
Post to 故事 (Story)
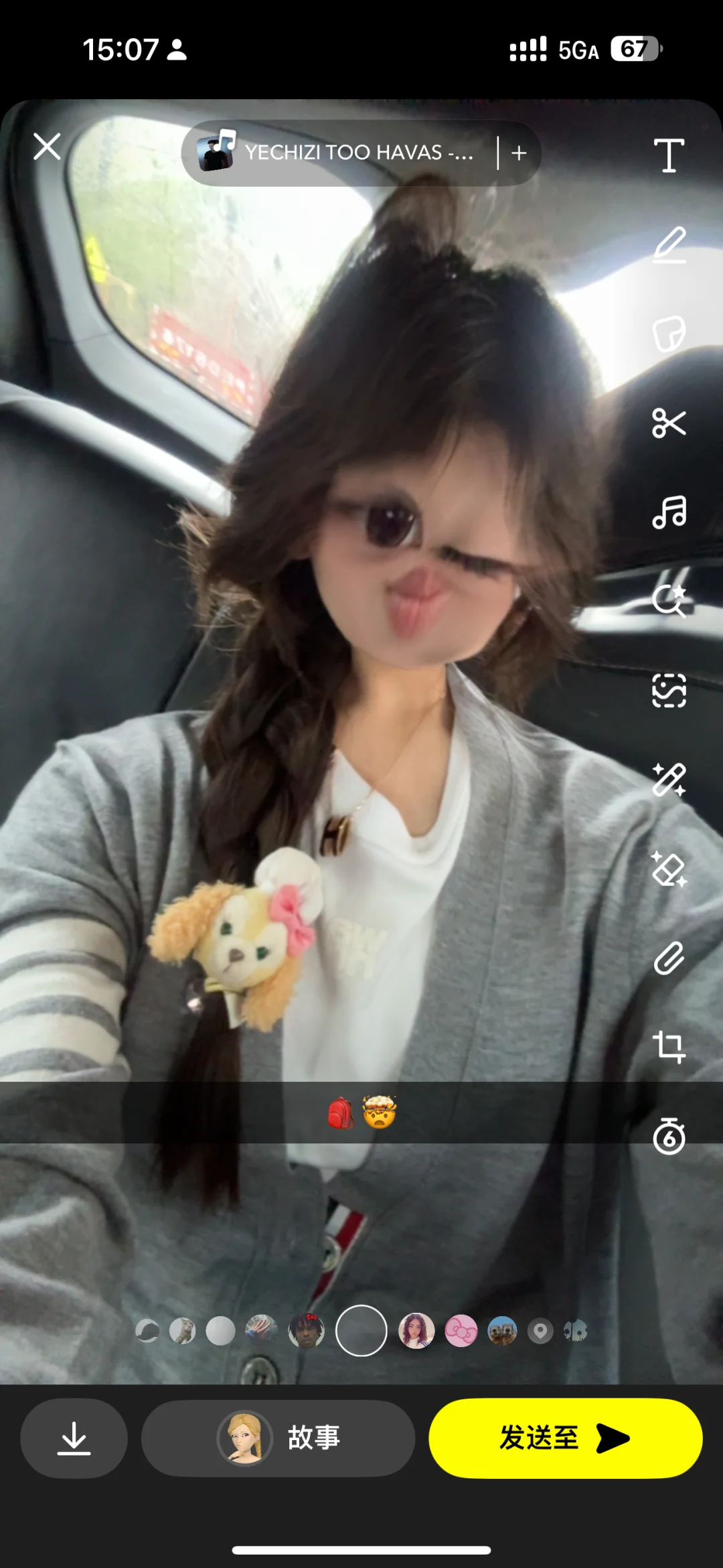tap(278, 1438)
